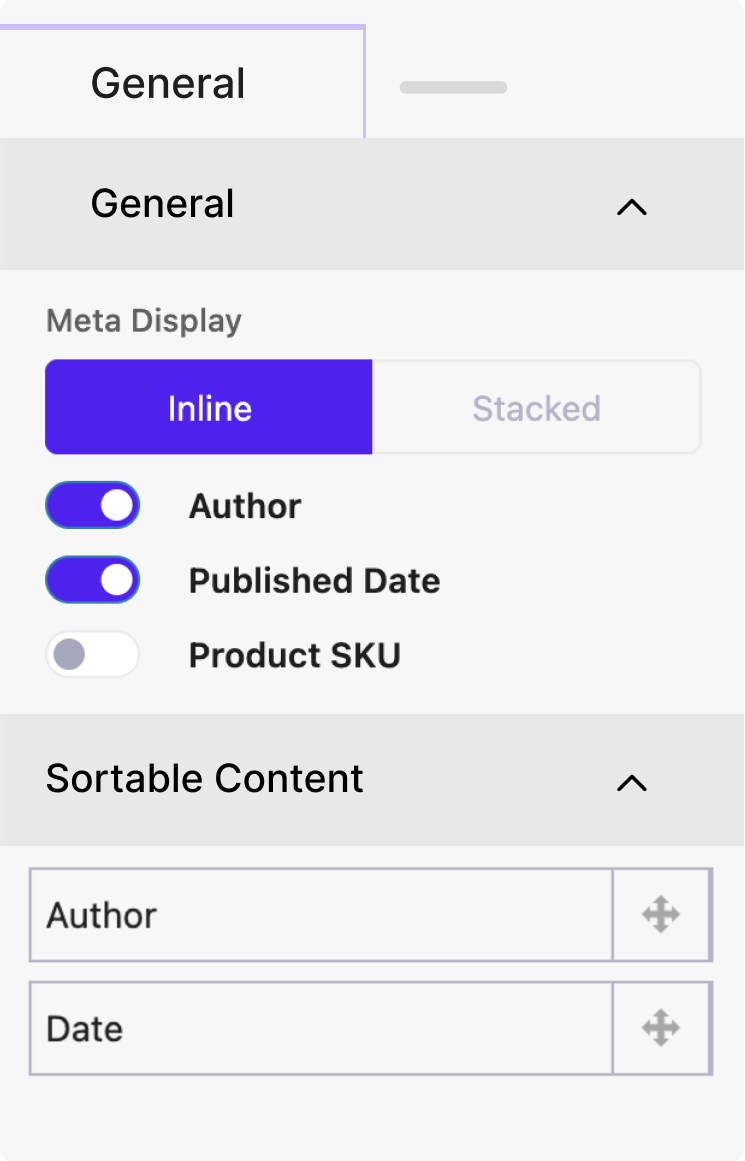Screen dimensions: 745x1161
Task: Open the General tab
Action: coord(168,83)
